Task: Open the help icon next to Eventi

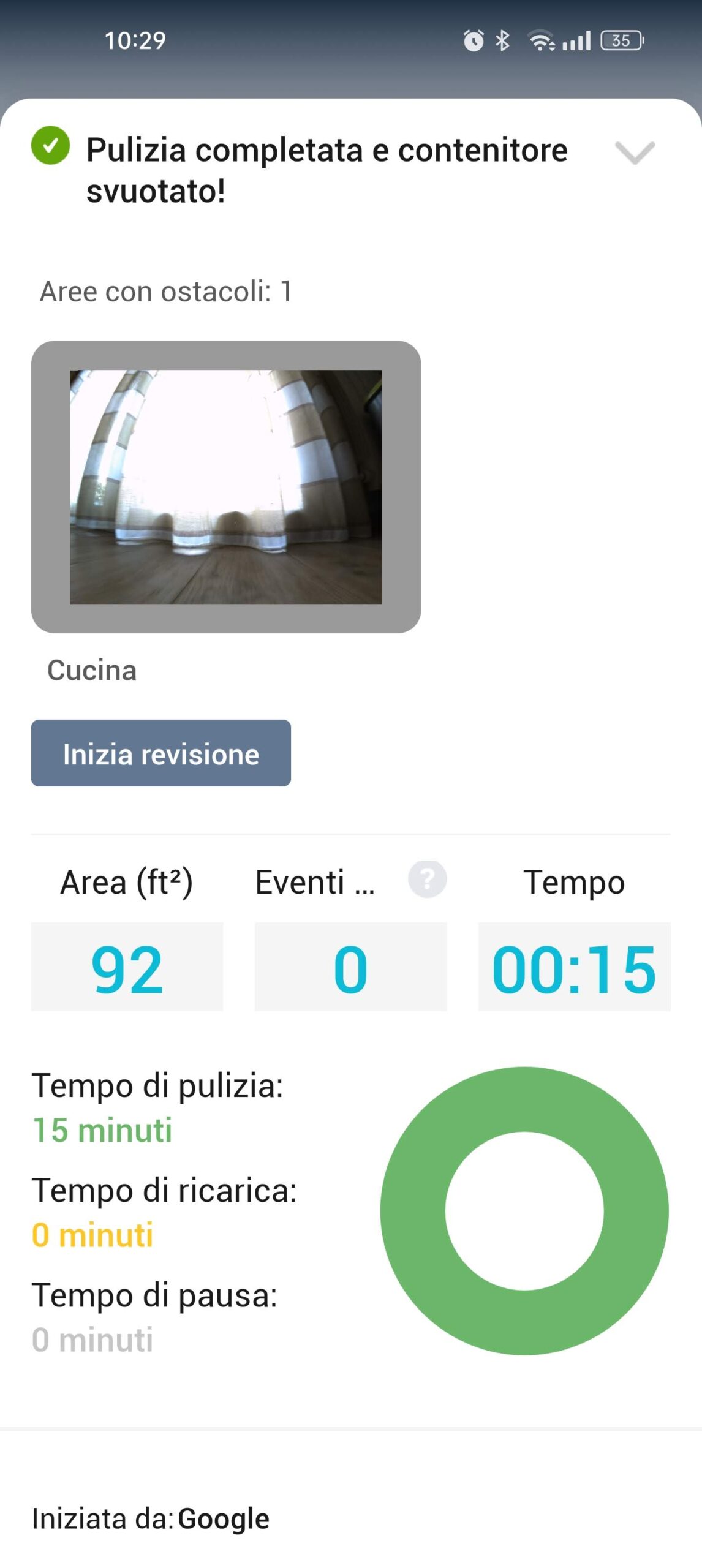Action: point(428,880)
